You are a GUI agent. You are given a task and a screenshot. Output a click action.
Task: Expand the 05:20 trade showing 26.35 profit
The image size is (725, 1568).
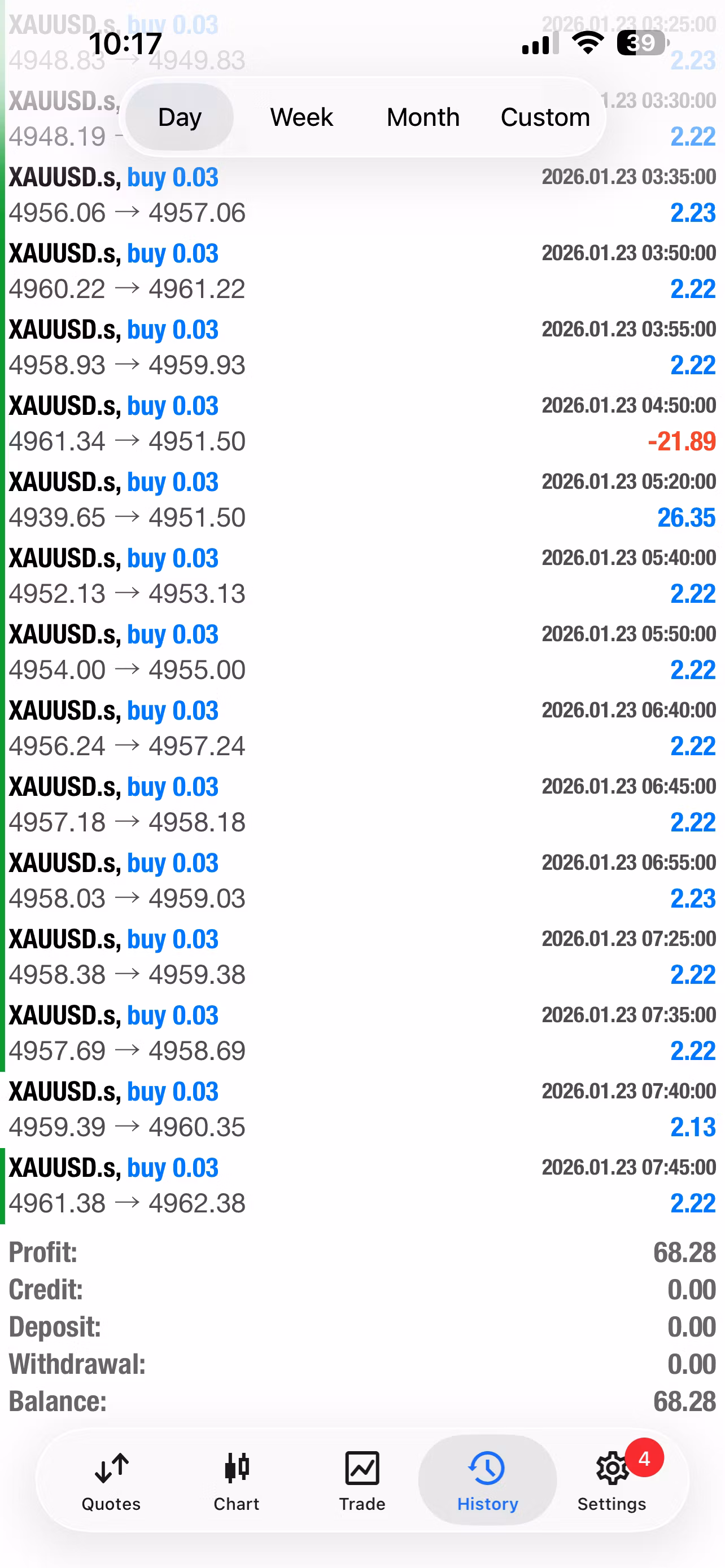(362, 499)
